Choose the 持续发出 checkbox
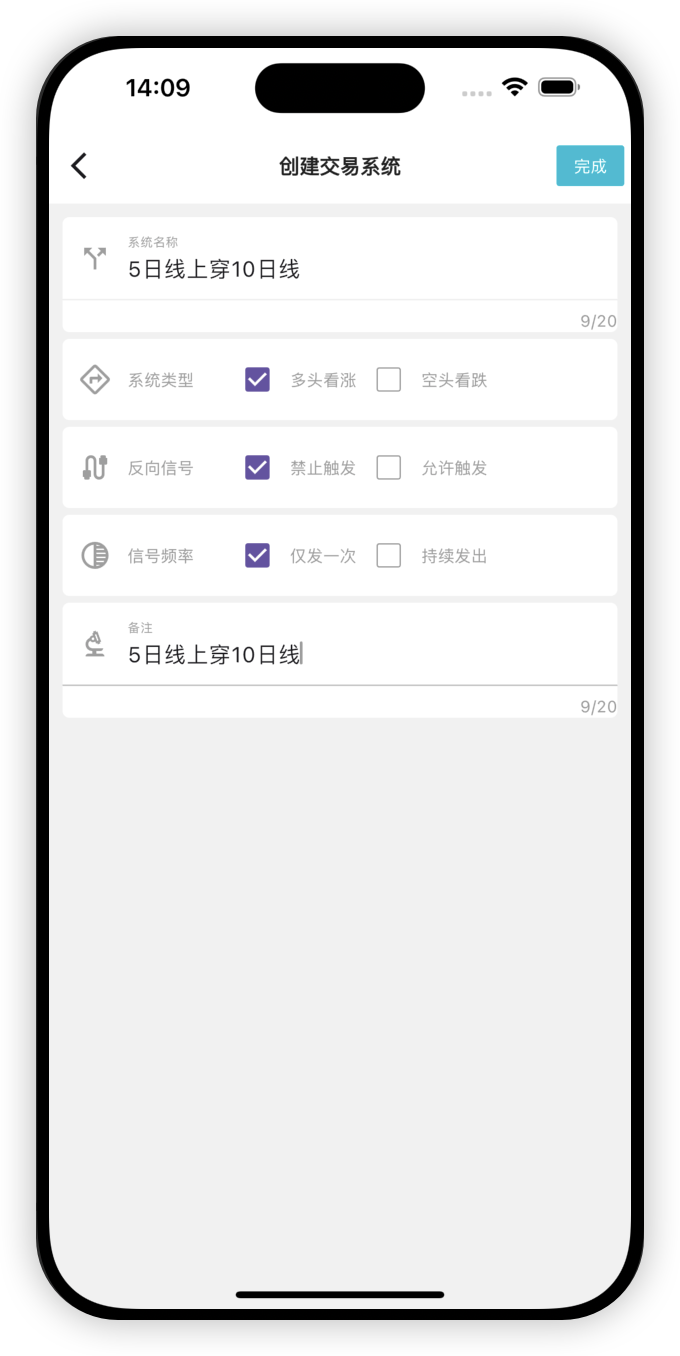680x1356 pixels. tap(389, 555)
